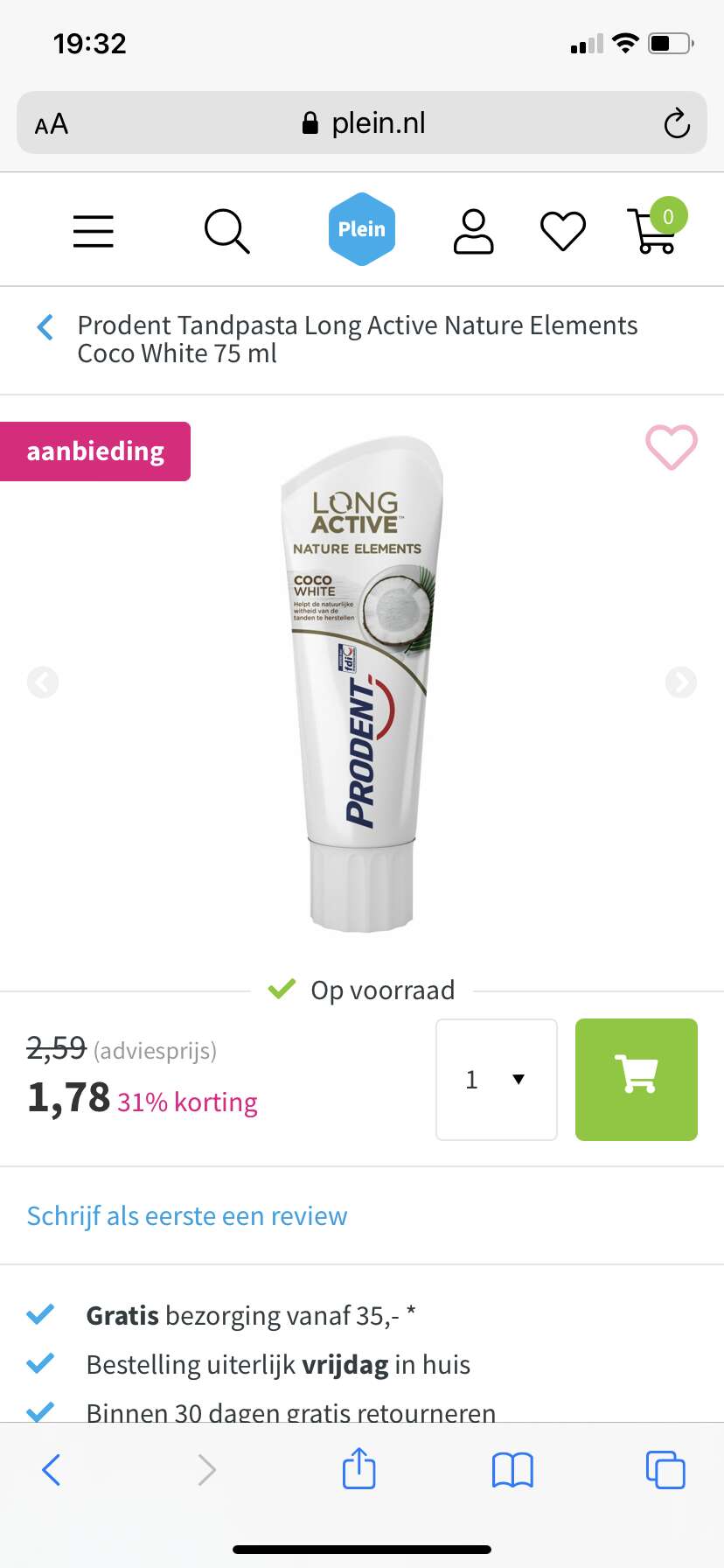Image resolution: width=724 pixels, height=1568 pixels.
Task: Add this toothpaste to favorites
Action: [x=672, y=447]
